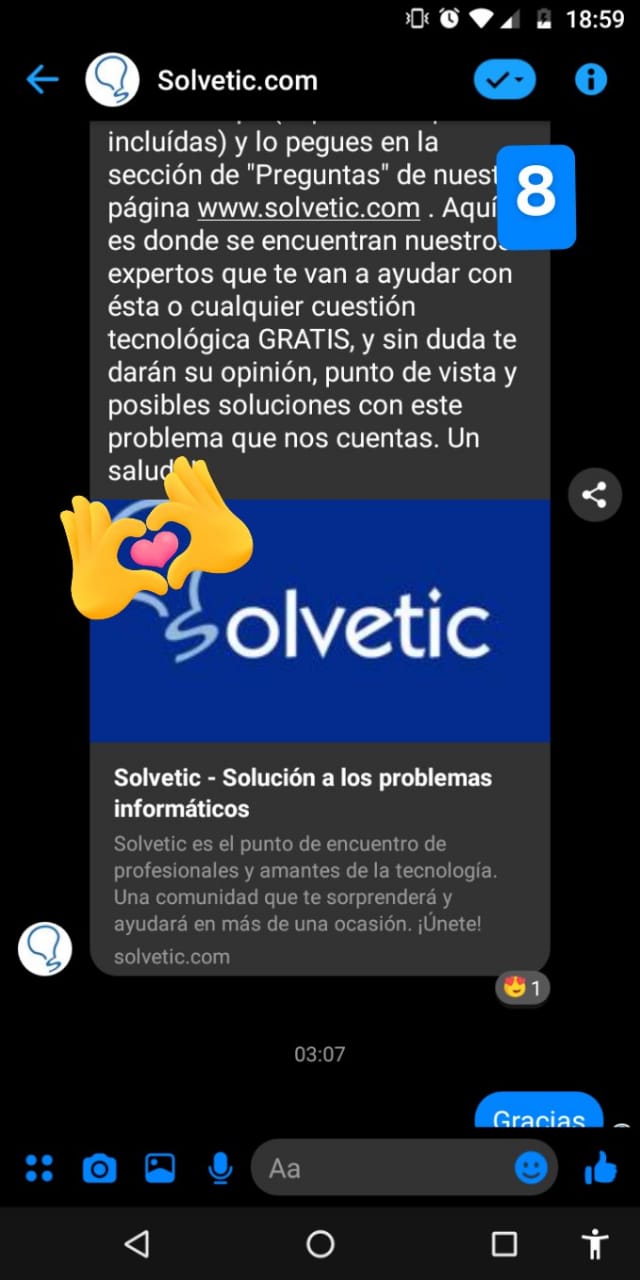640x1280 pixels.
Task: Focus the Aa message text field
Action: [x=380, y=1167]
